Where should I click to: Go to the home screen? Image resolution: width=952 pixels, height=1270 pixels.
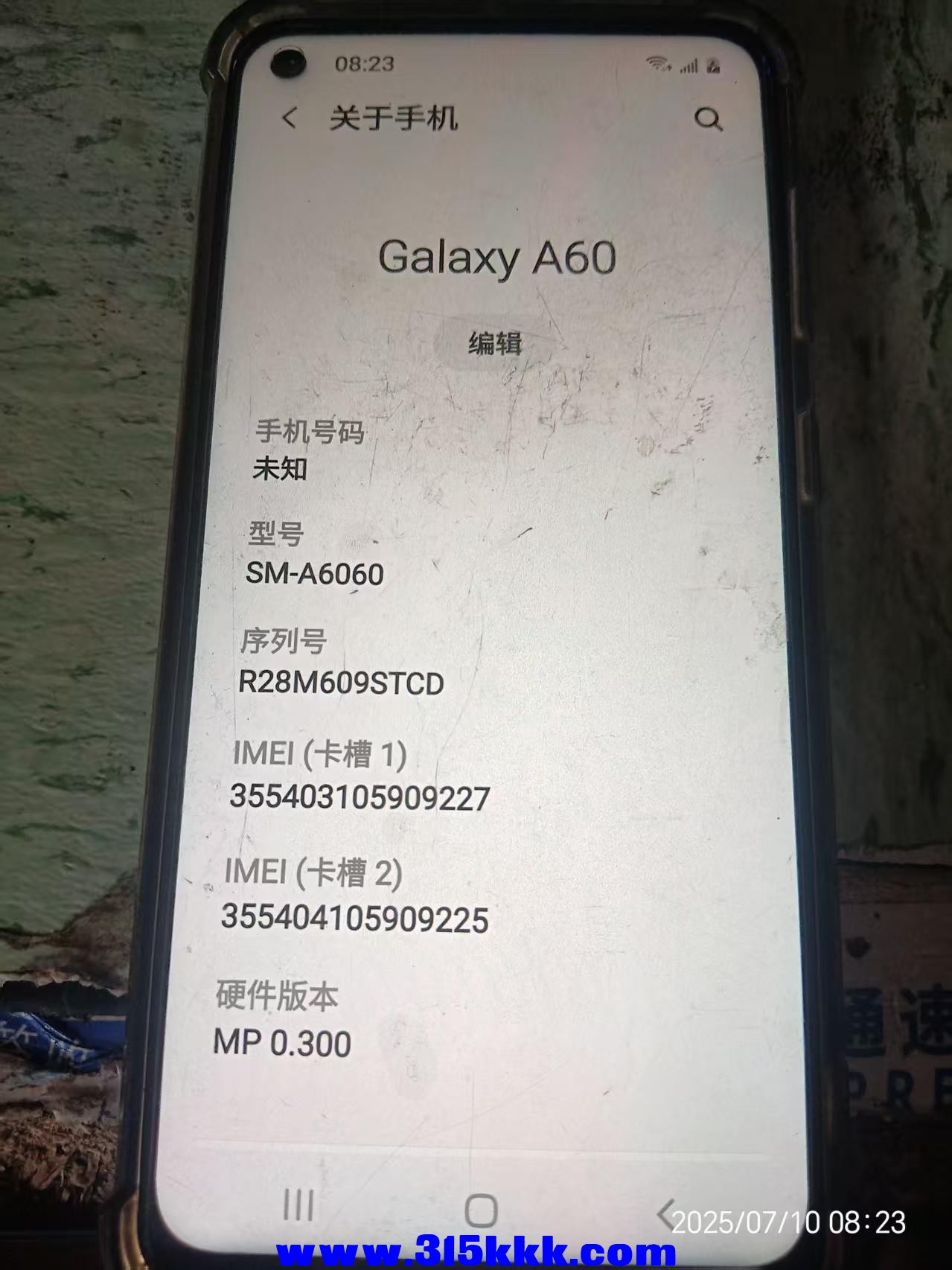pos(481,1210)
